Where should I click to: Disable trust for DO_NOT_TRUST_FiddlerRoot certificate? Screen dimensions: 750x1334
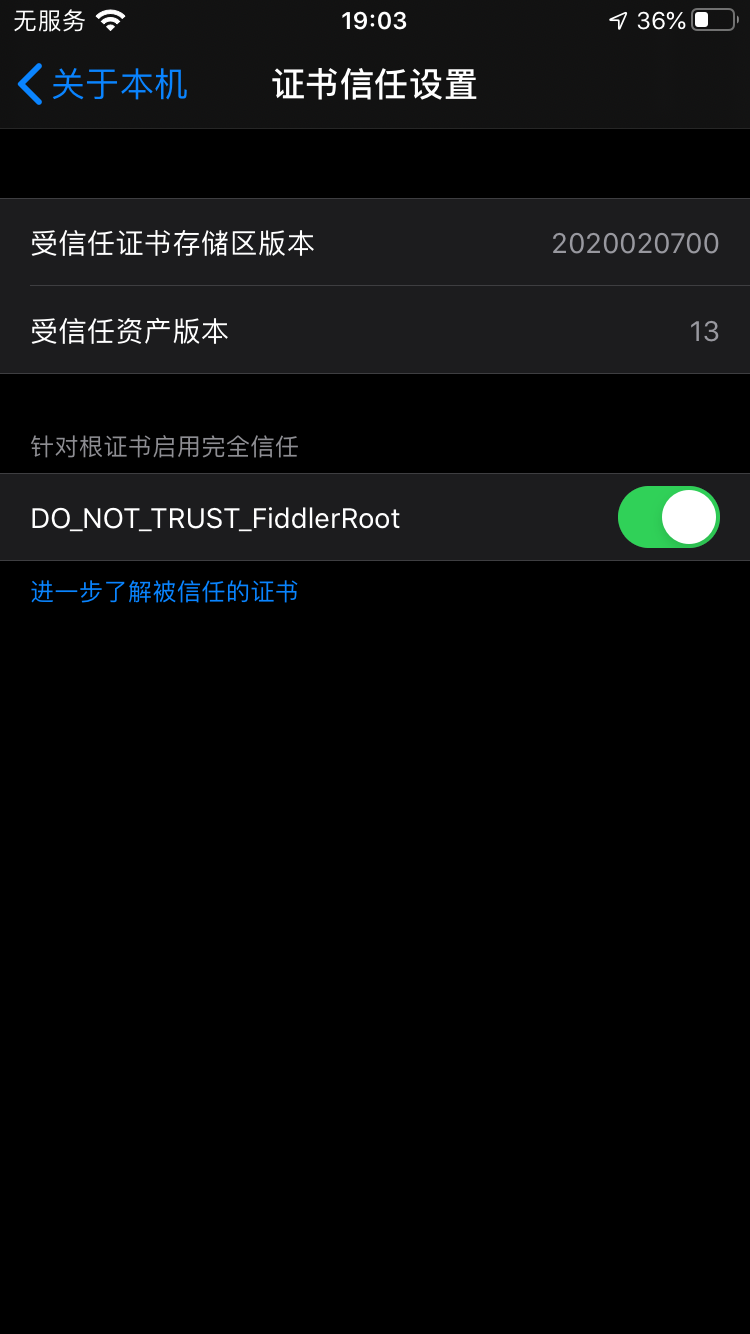[668, 517]
